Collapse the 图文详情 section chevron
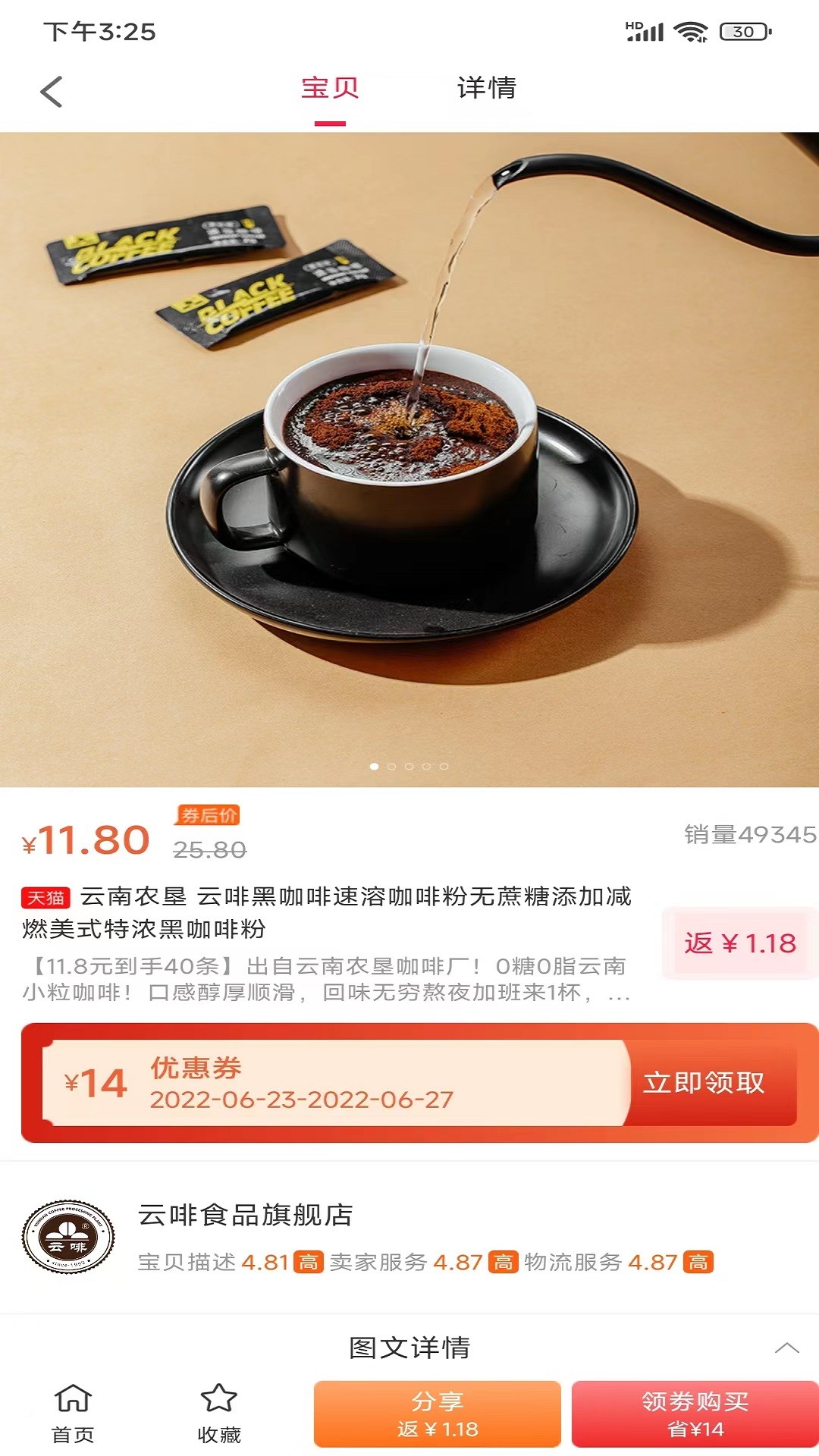819x1456 pixels. [x=786, y=1348]
